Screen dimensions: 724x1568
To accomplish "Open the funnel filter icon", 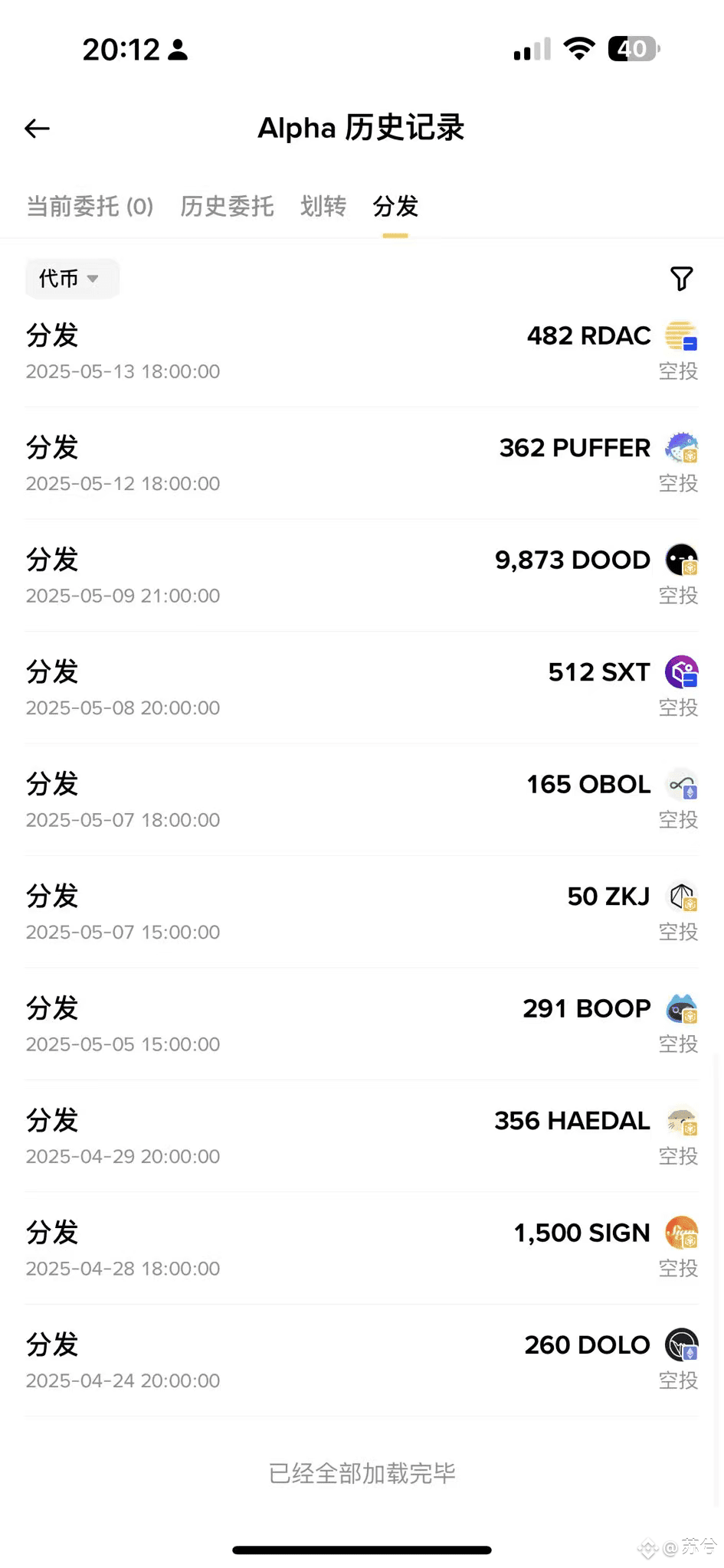I will tap(681, 279).
